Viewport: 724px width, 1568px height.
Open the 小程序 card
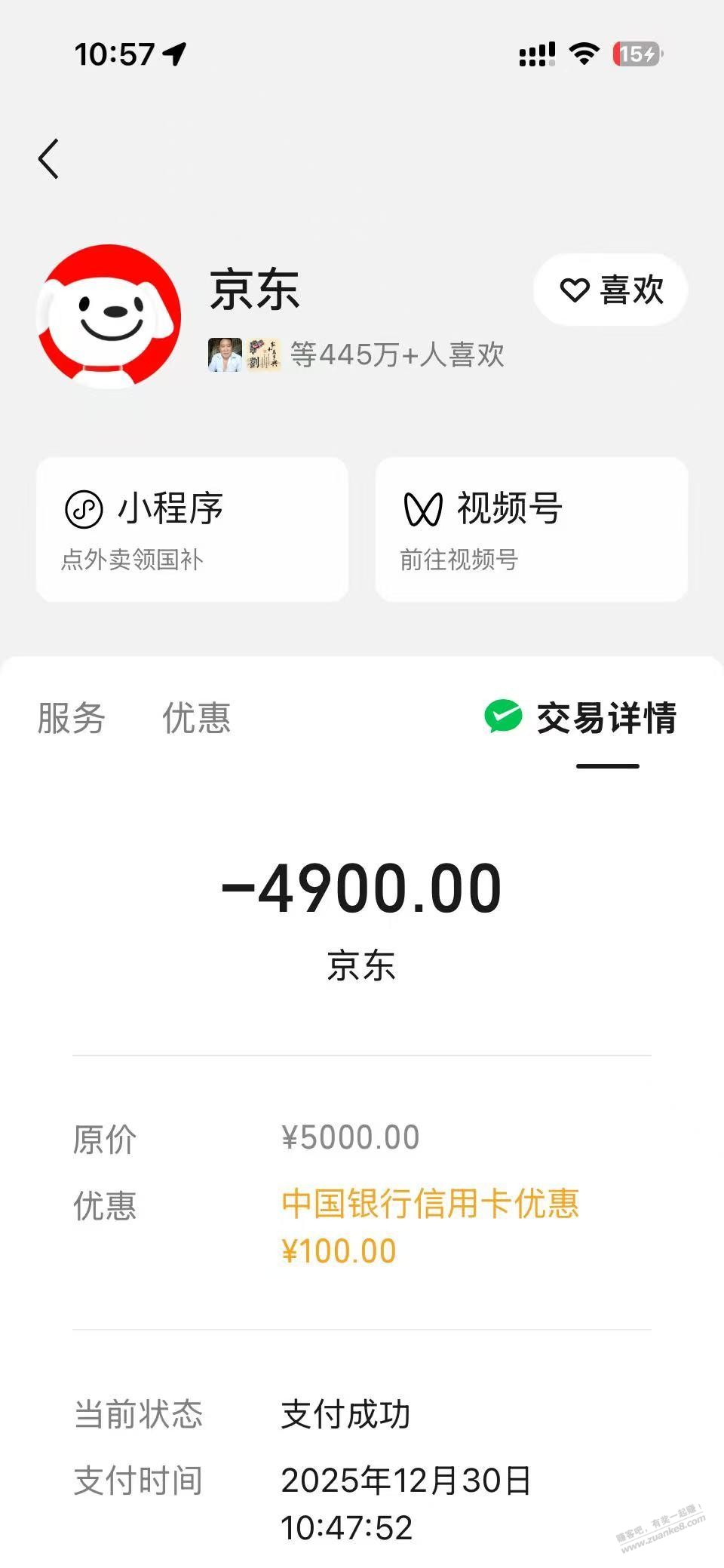[192, 529]
